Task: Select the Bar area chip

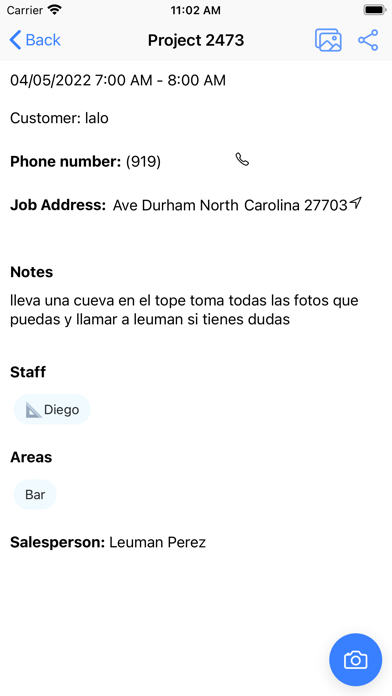Action: 35,494
